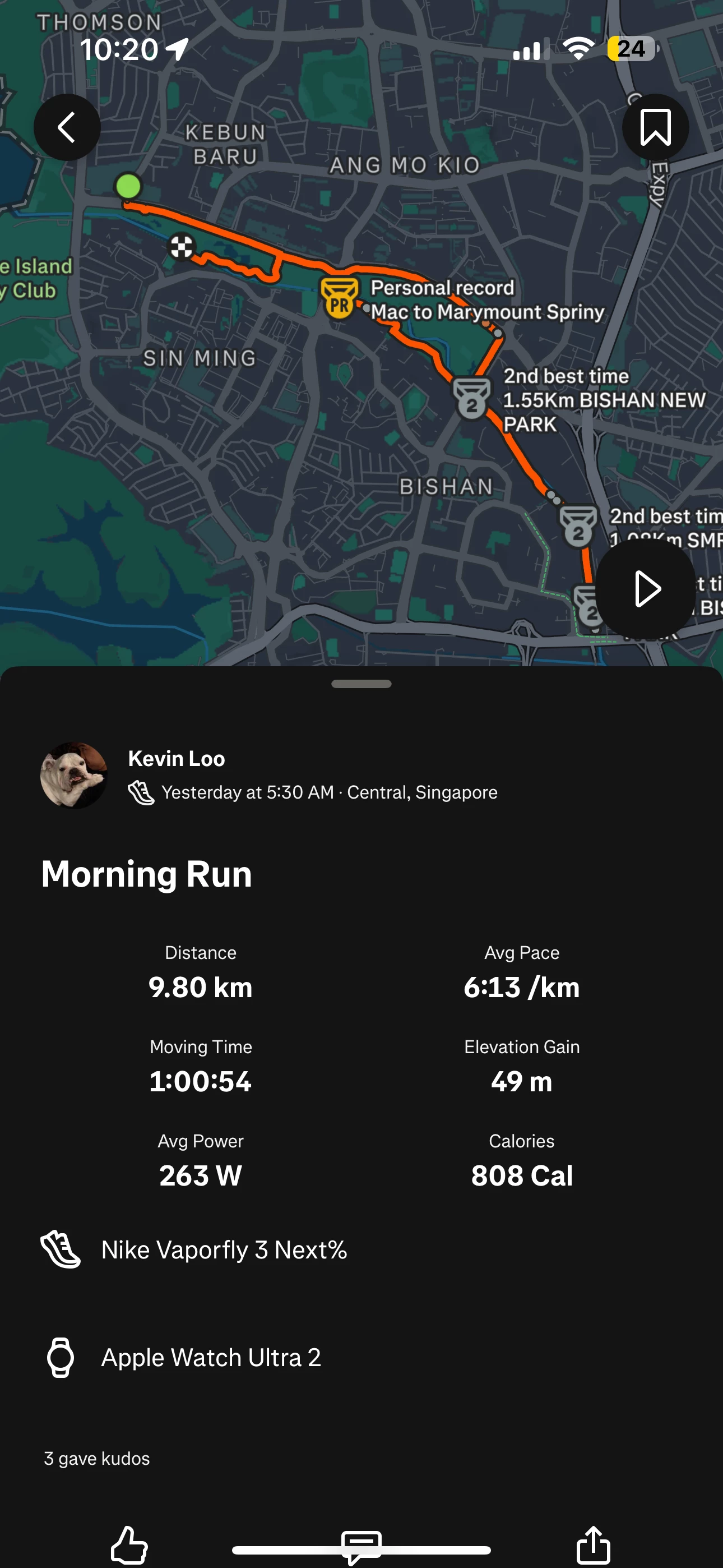Screen dimensions: 723x1568
Task: Give kudos with the thumbs-up icon
Action: pos(129,1544)
